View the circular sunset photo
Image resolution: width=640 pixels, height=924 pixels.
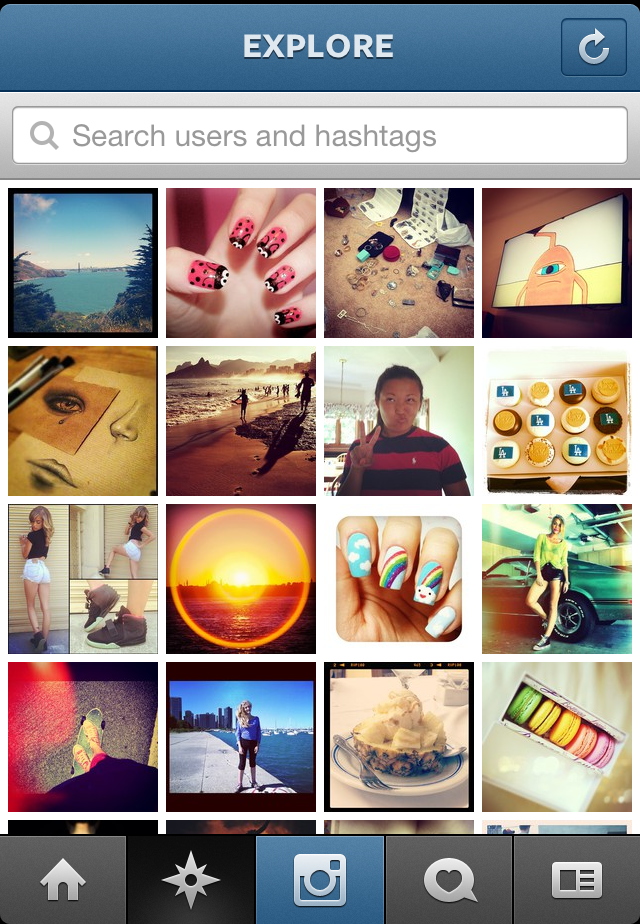(x=241, y=579)
